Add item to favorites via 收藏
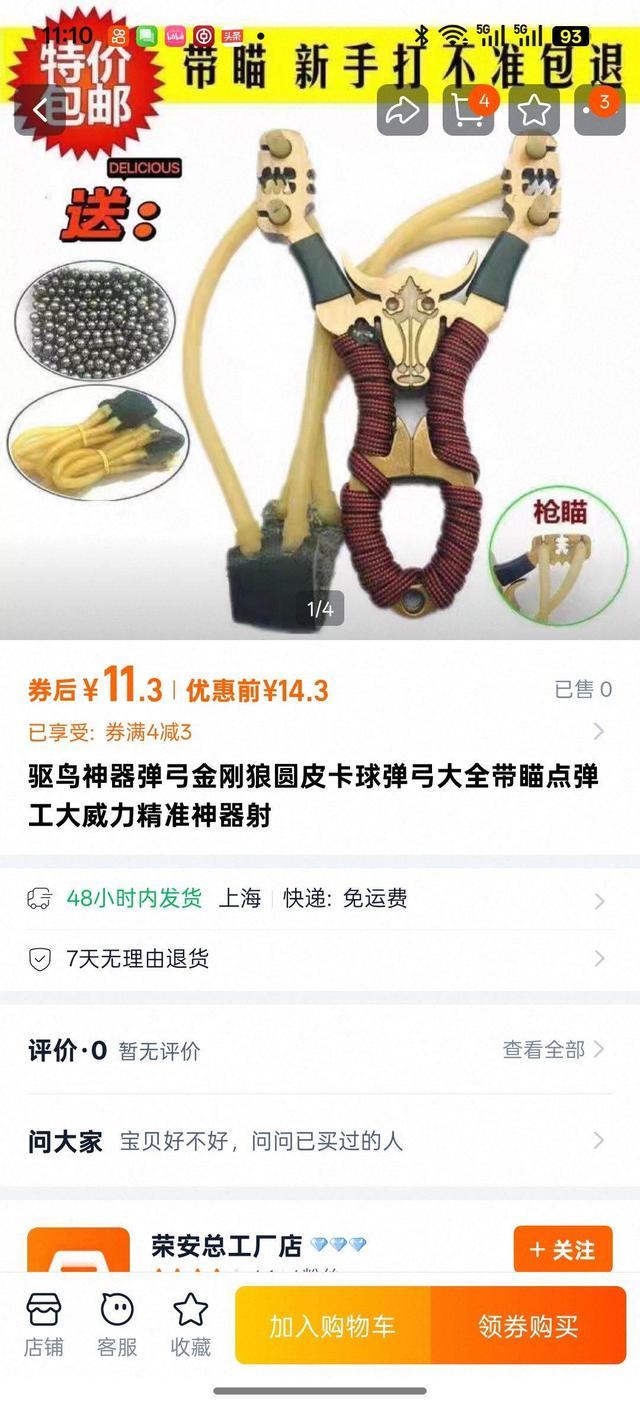Viewport: 640px width, 1407px height. pos(190,1324)
